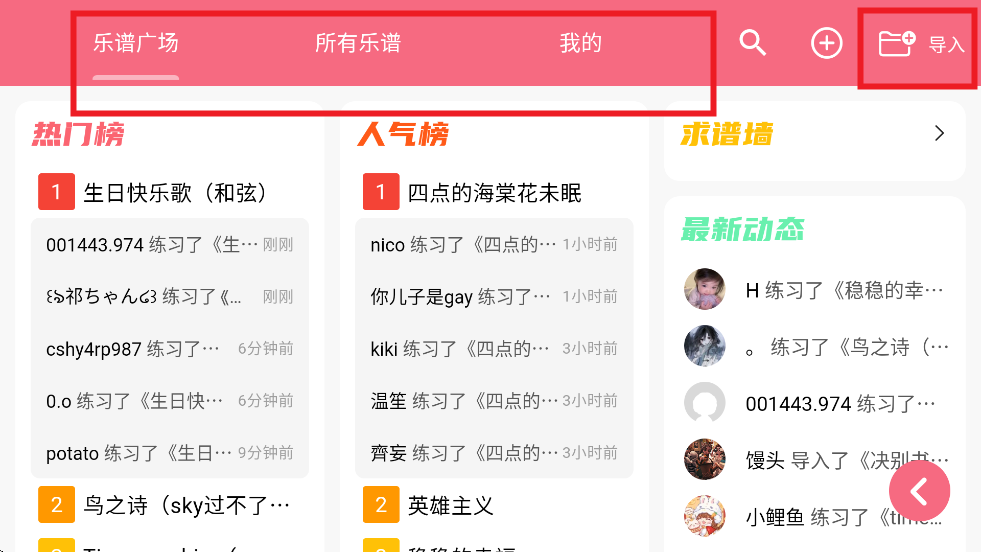981x552 pixels.
Task: Tap the 导入 import folder button
Action: coord(919,44)
